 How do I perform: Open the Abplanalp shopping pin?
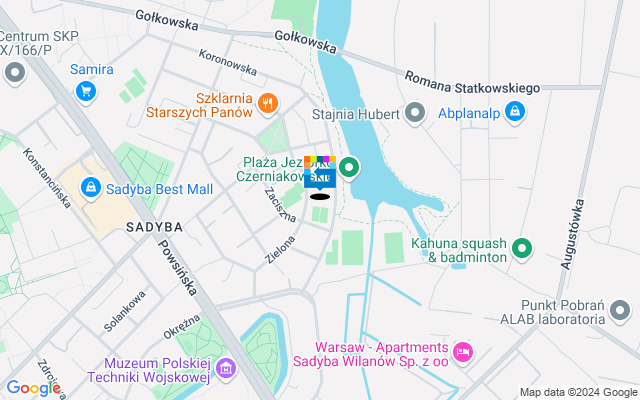tap(514, 113)
